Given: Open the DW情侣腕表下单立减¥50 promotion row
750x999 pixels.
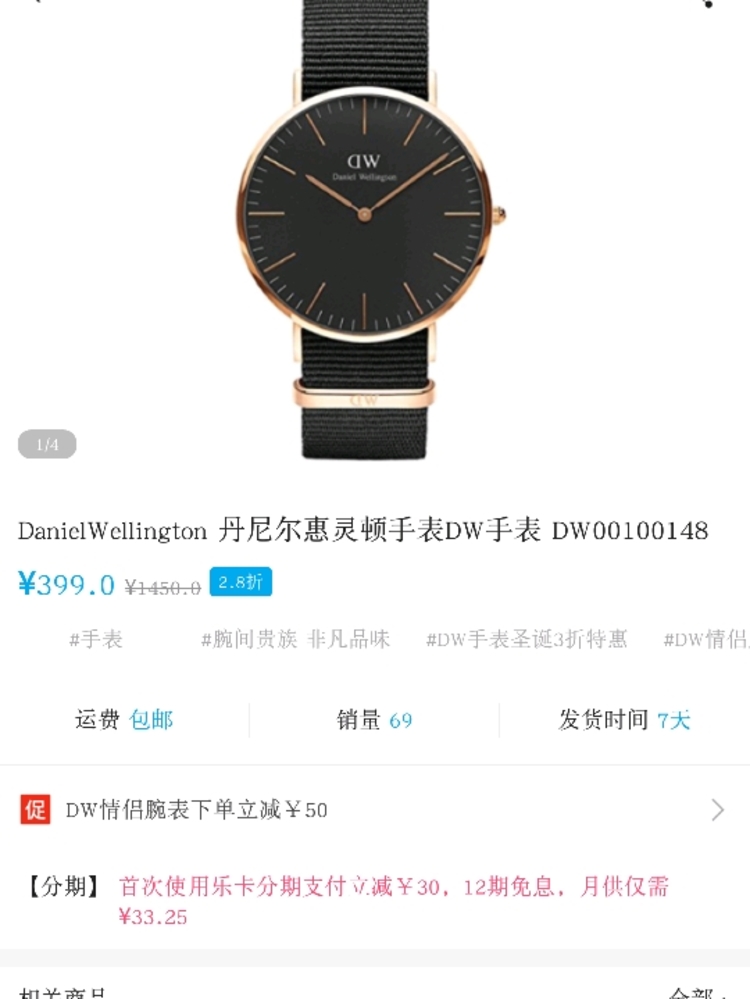Looking at the screenshot, I should (374, 810).
